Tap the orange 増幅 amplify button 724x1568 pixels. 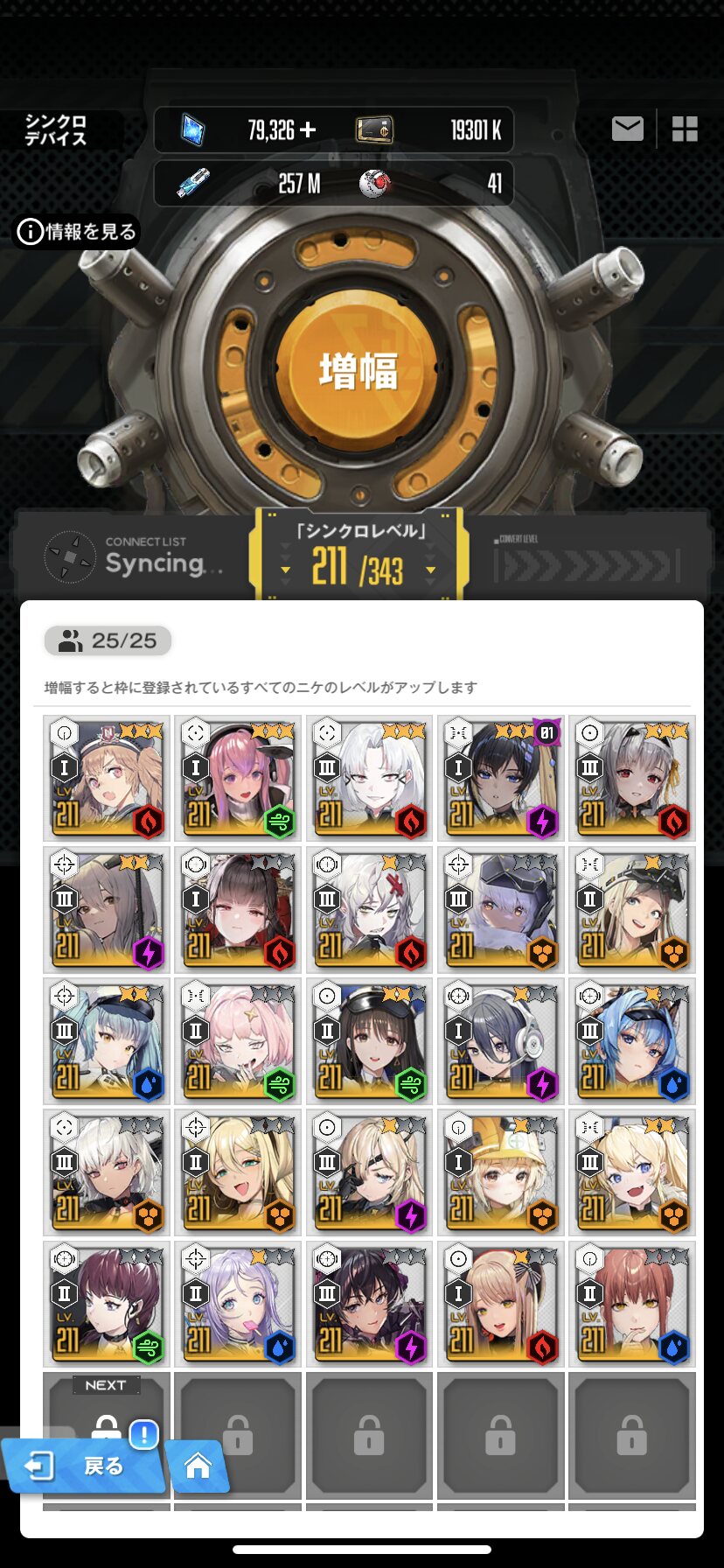pyautogui.click(x=359, y=371)
